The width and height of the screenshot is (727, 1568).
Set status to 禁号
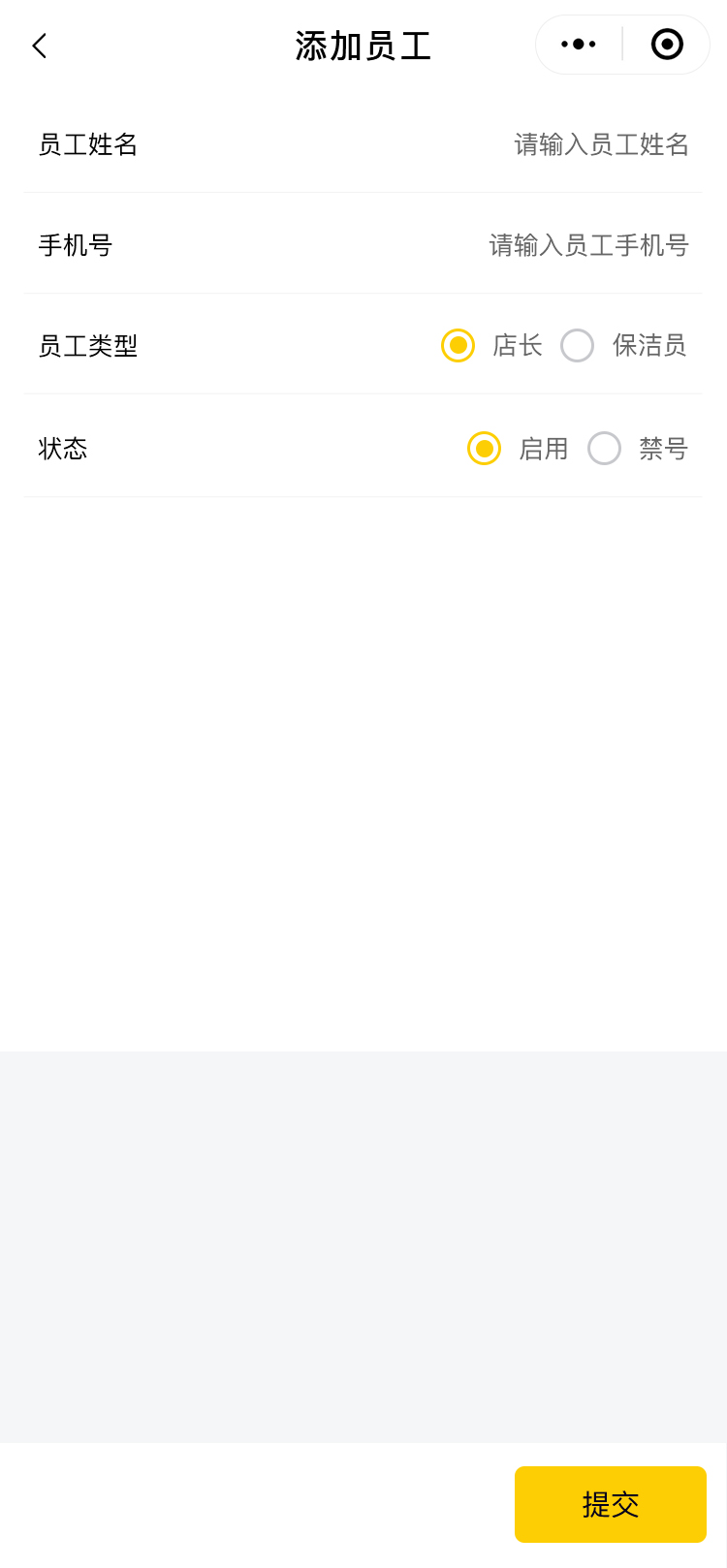[x=605, y=449]
